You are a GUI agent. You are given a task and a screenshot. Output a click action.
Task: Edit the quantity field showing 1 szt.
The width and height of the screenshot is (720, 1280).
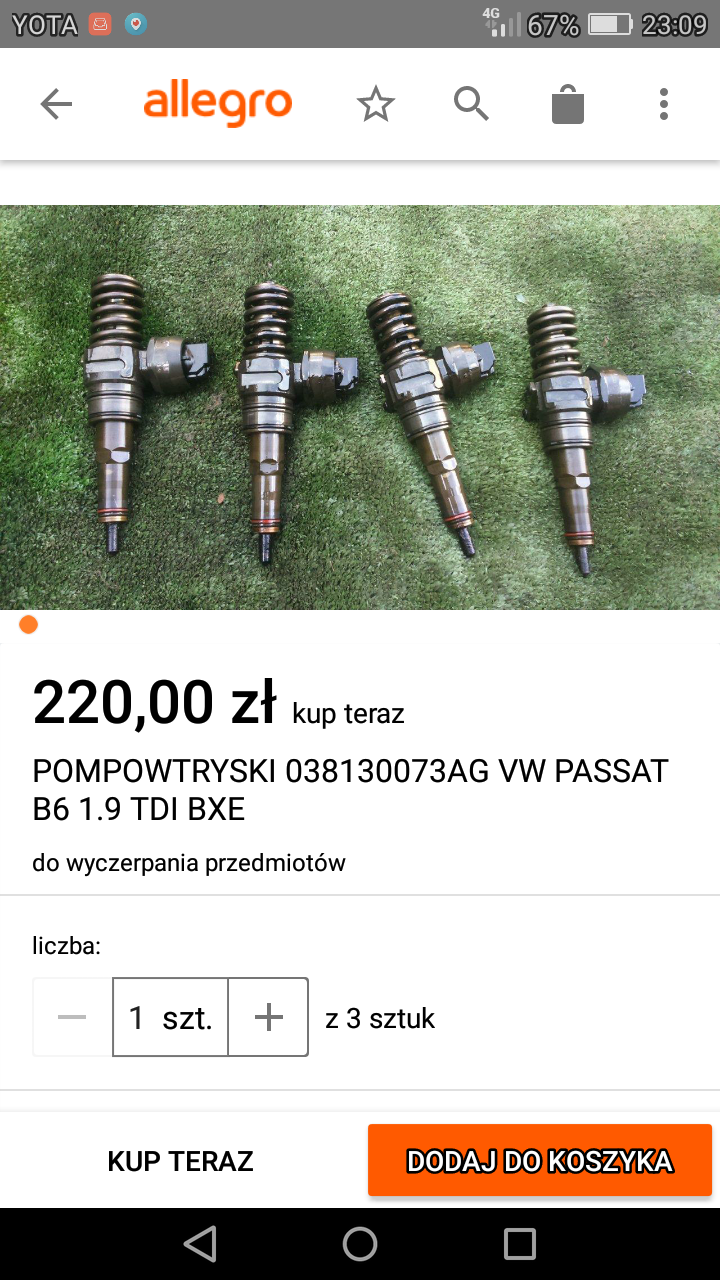pos(170,1018)
